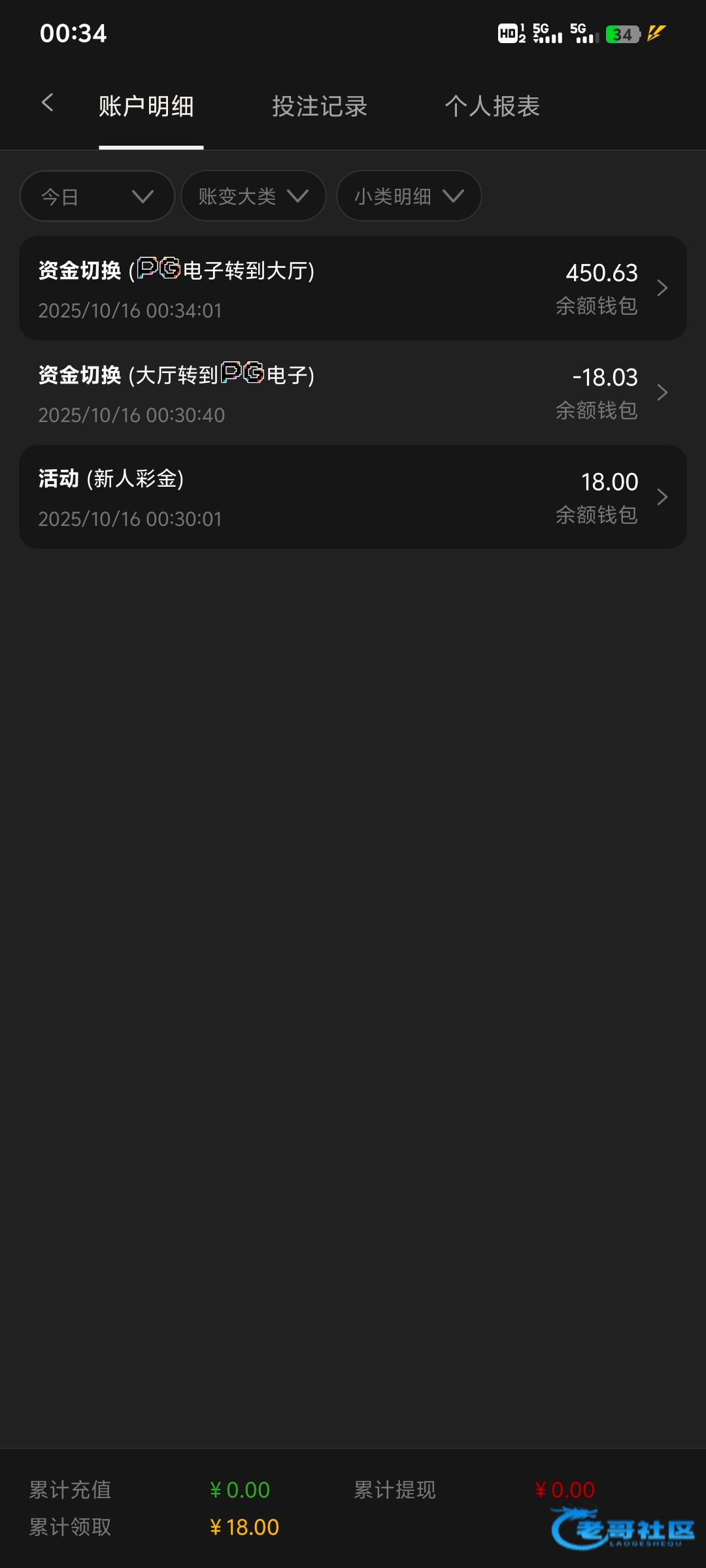The width and height of the screenshot is (706, 1568).
Task: Open the 账变大类 filter dropdown
Action: pyautogui.click(x=253, y=196)
